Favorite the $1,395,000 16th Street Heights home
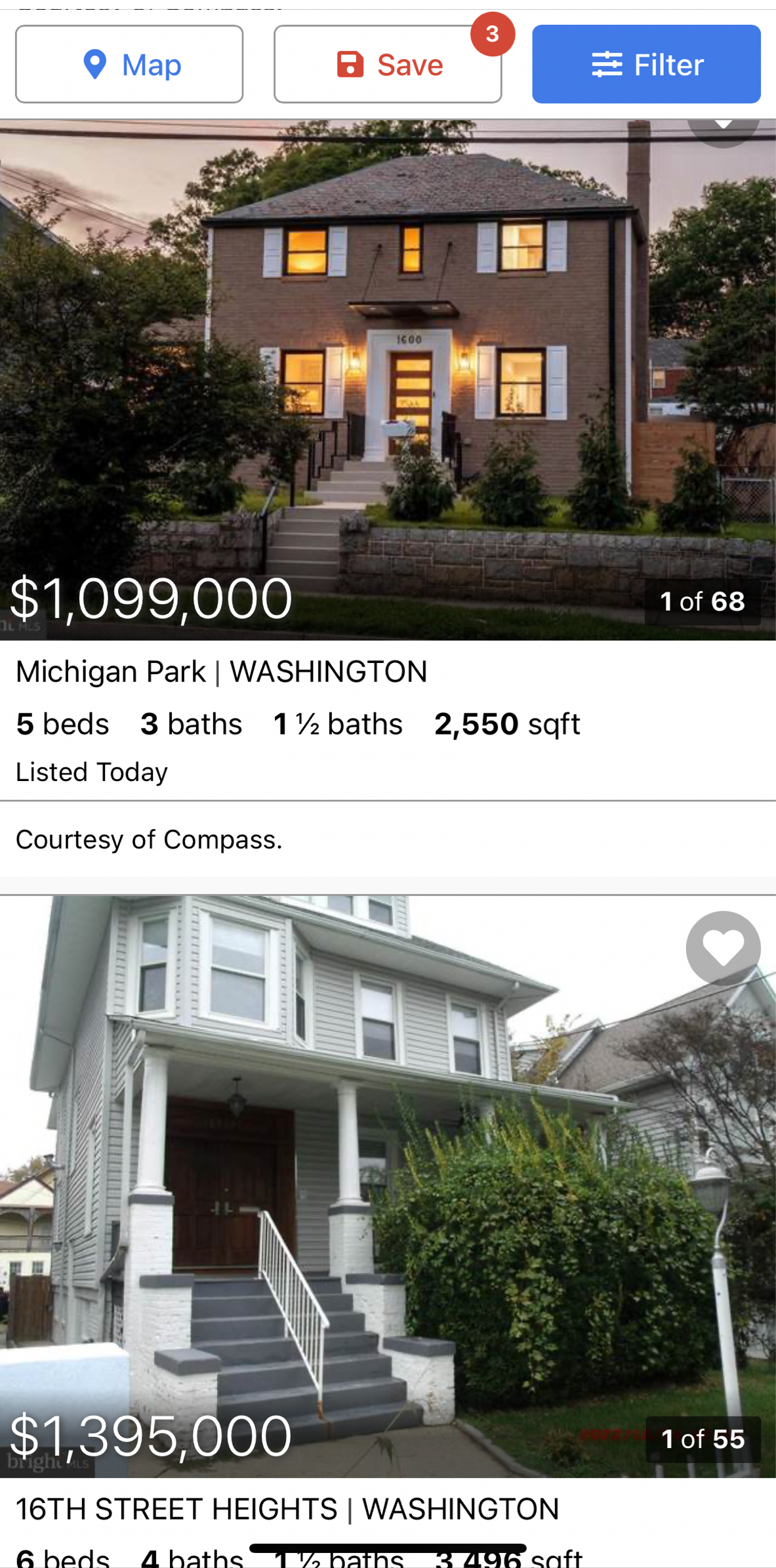The image size is (776, 1568). [723, 948]
